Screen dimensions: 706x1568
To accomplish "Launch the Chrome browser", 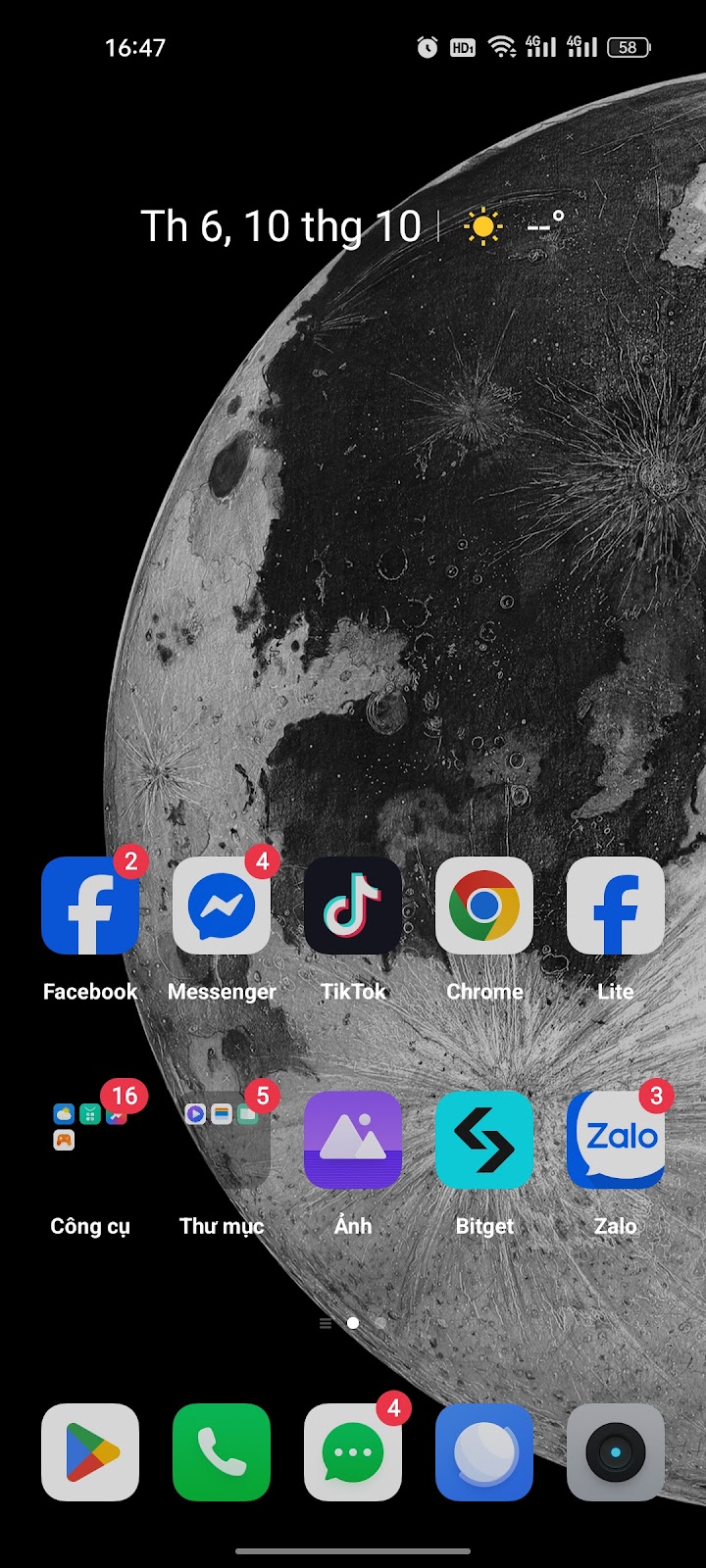I will click(x=484, y=906).
